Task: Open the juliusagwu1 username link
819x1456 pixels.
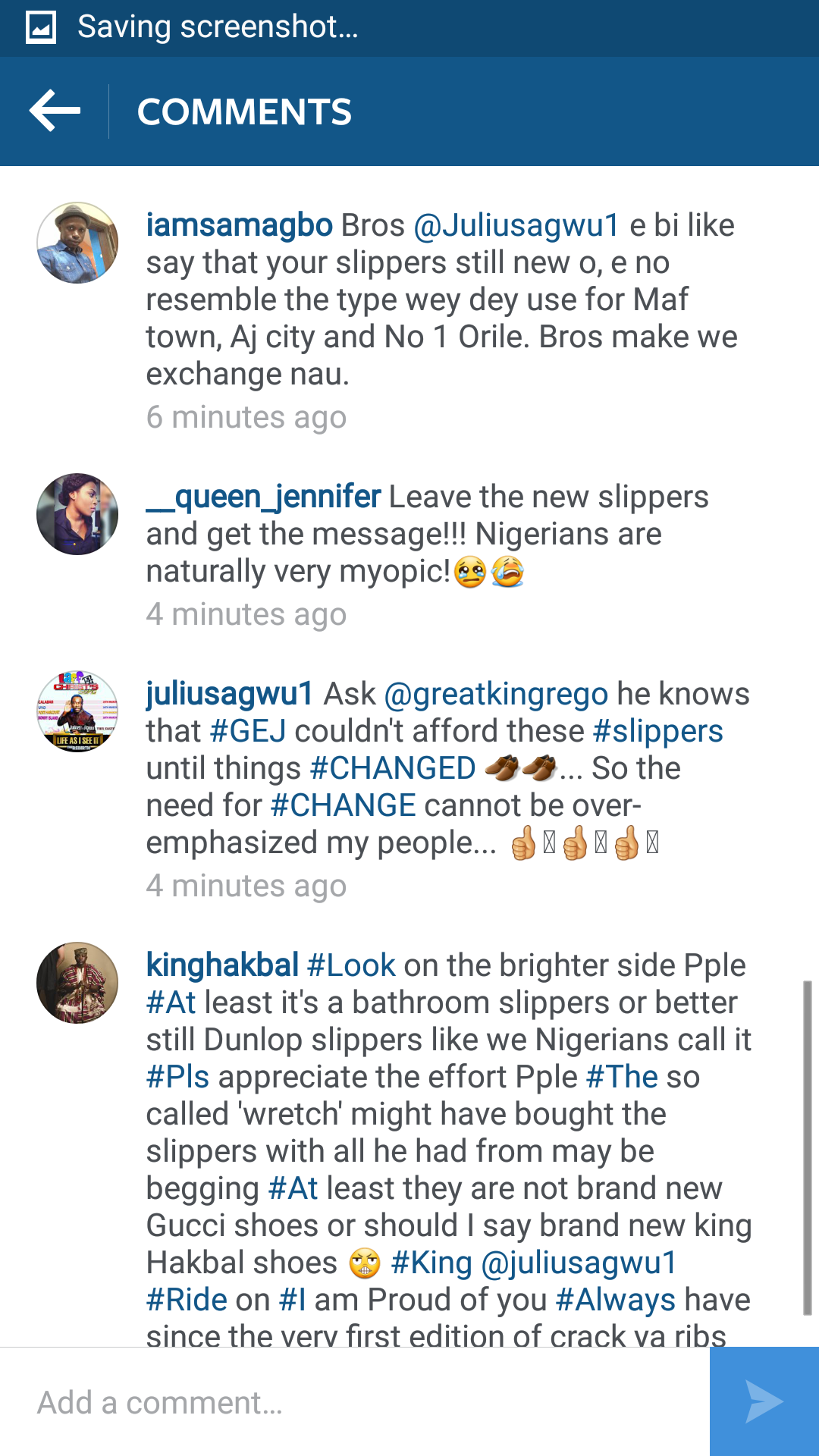Action: tap(230, 694)
